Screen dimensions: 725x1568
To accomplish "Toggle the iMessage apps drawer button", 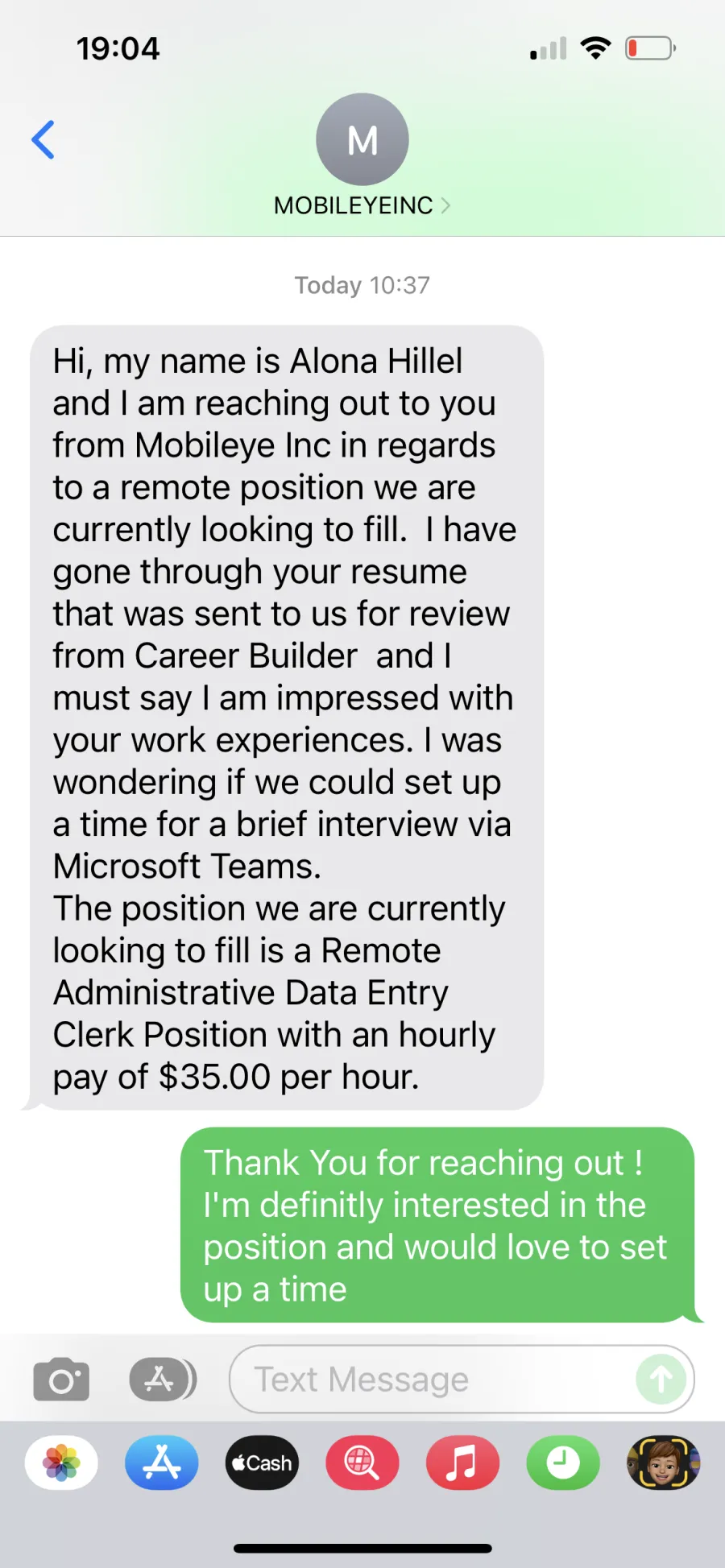I will pos(163,1380).
